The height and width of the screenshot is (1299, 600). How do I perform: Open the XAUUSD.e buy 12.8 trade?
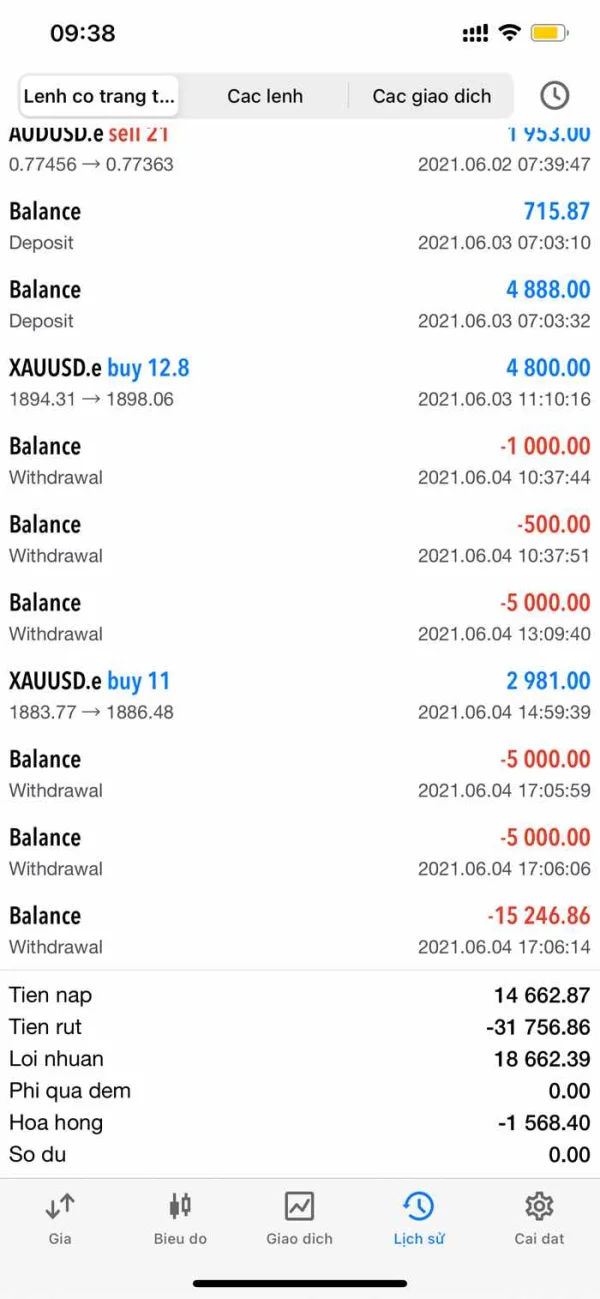300,382
